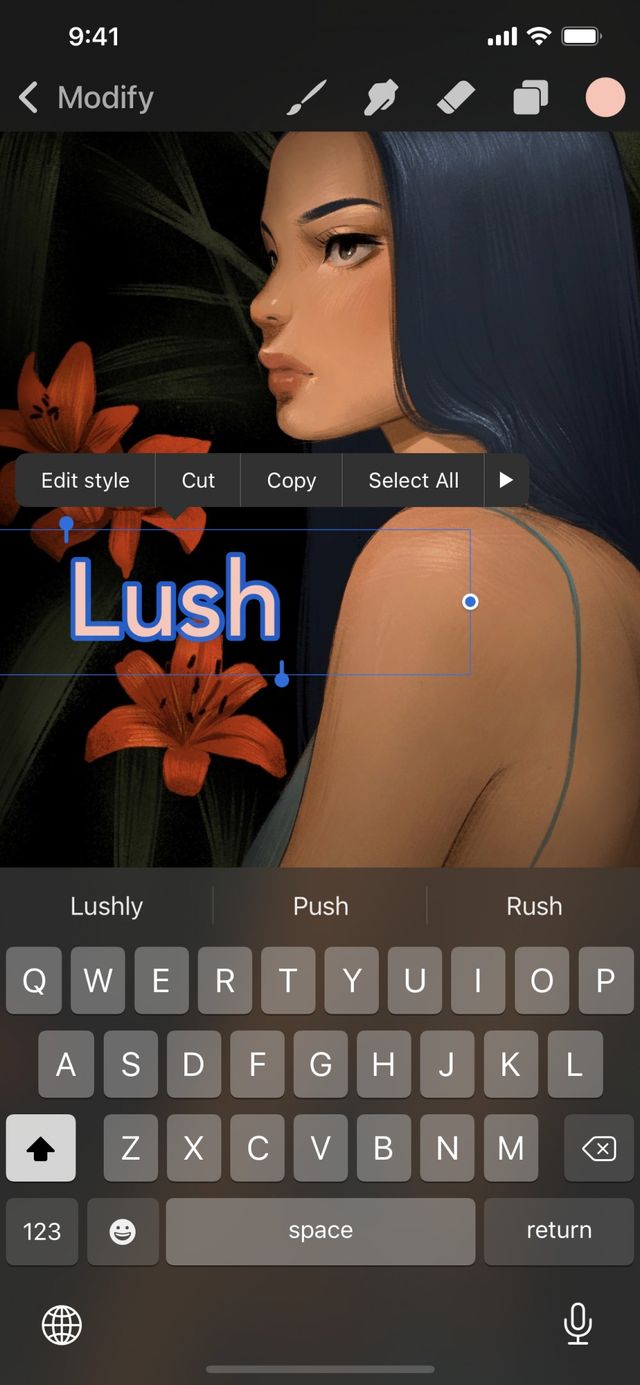Start dictation with the microphone

click(577, 1324)
